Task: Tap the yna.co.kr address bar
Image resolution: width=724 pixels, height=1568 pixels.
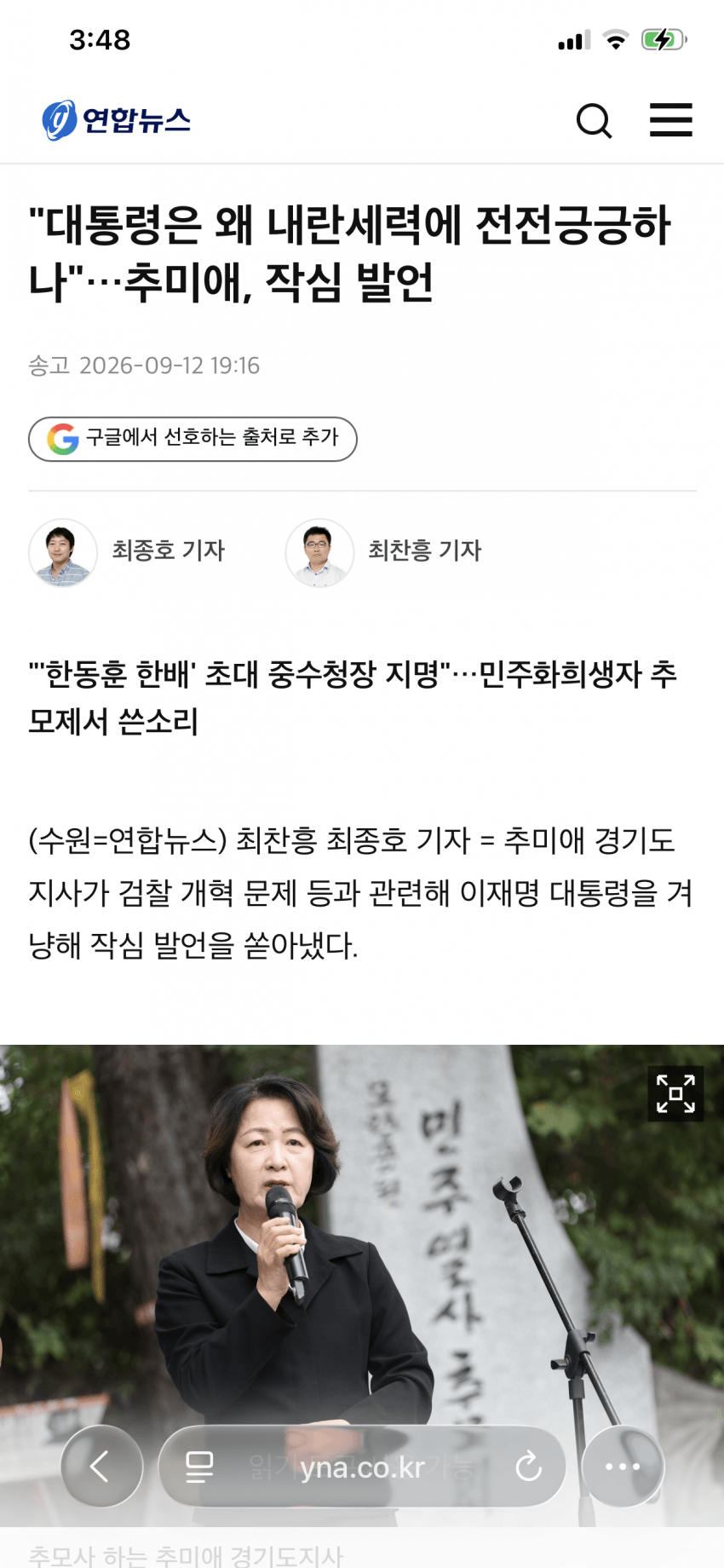Action: tap(362, 1467)
